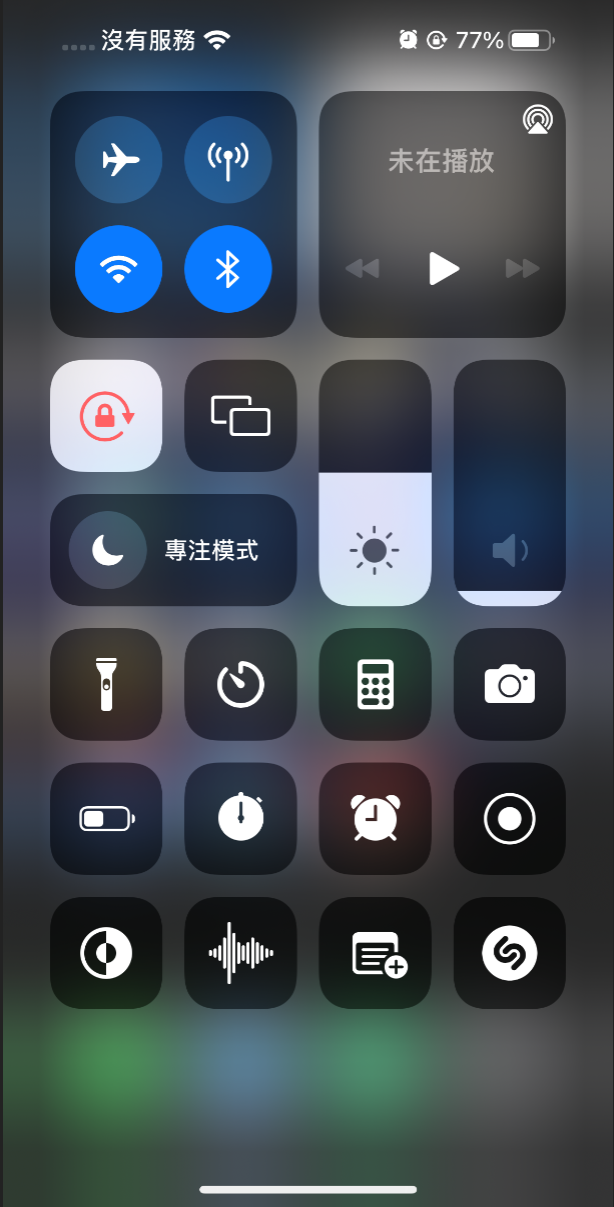Skip to the next track
This screenshot has height=1207, width=614.
(523, 268)
